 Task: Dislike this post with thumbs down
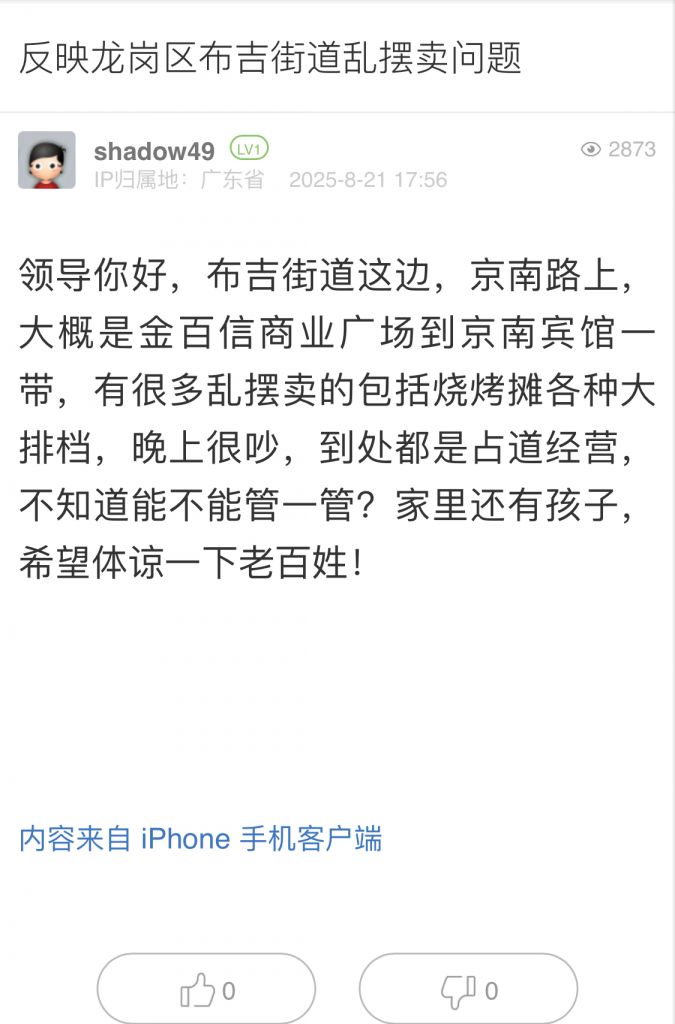[x=468, y=990]
